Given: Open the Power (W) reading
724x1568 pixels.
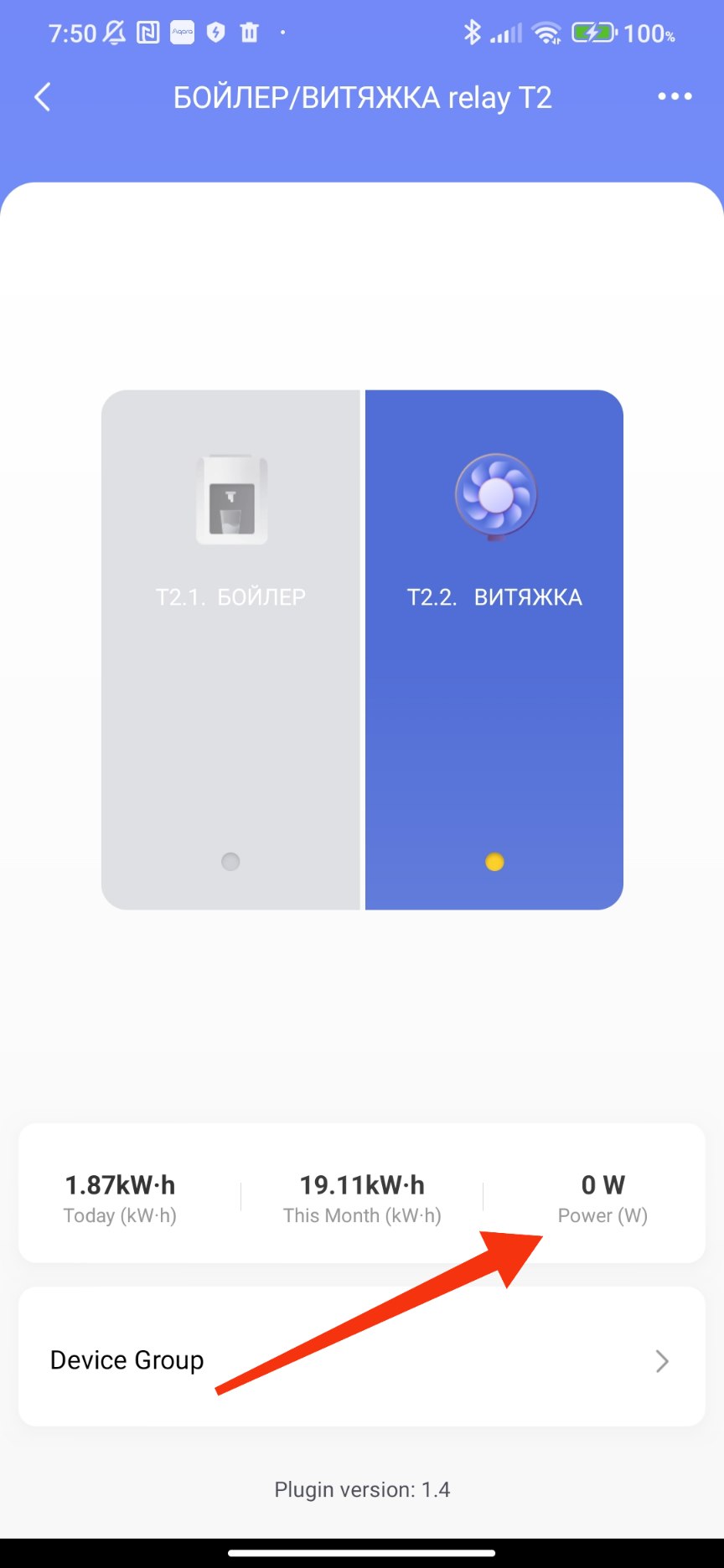Looking at the screenshot, I should coord(602,1197).
